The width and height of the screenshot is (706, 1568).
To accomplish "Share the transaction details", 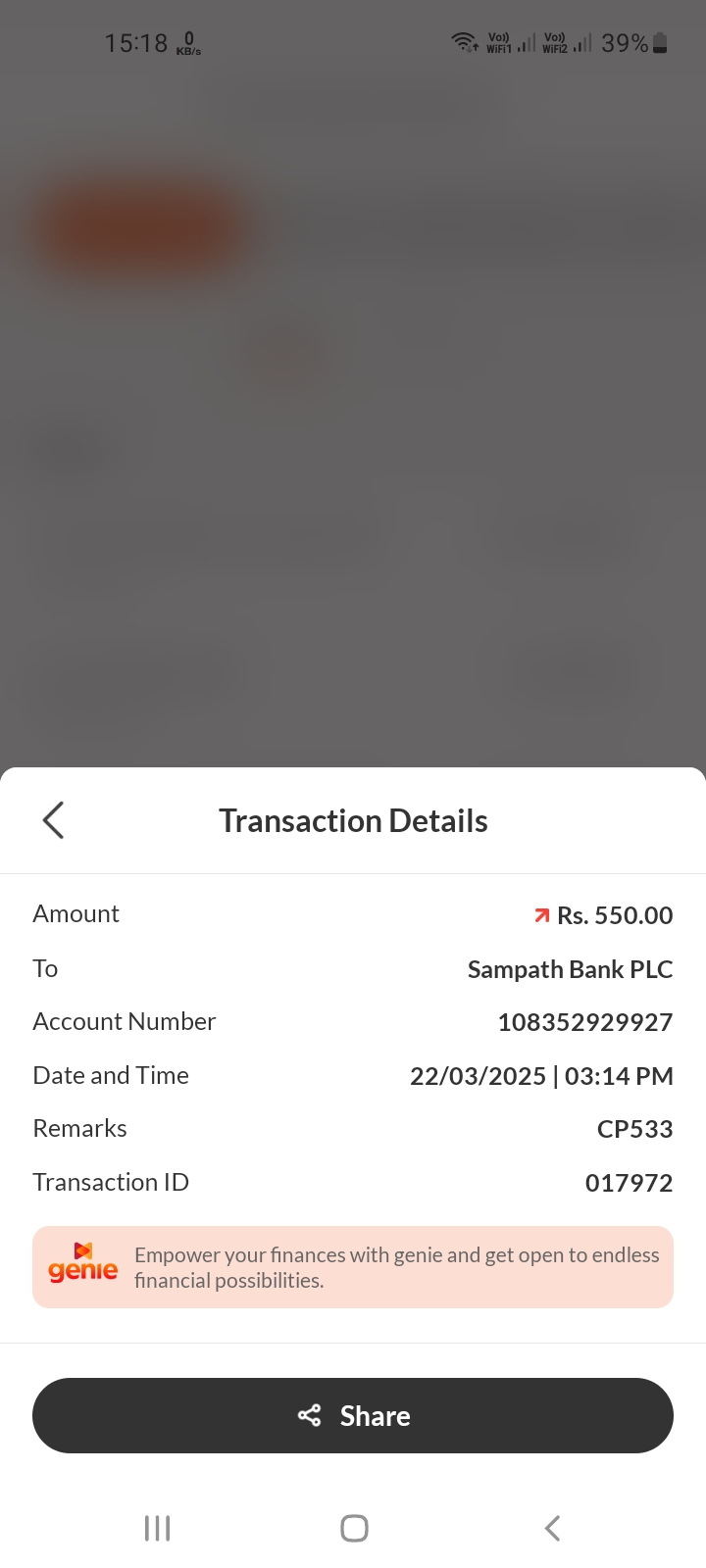I will click(353, 1415).
